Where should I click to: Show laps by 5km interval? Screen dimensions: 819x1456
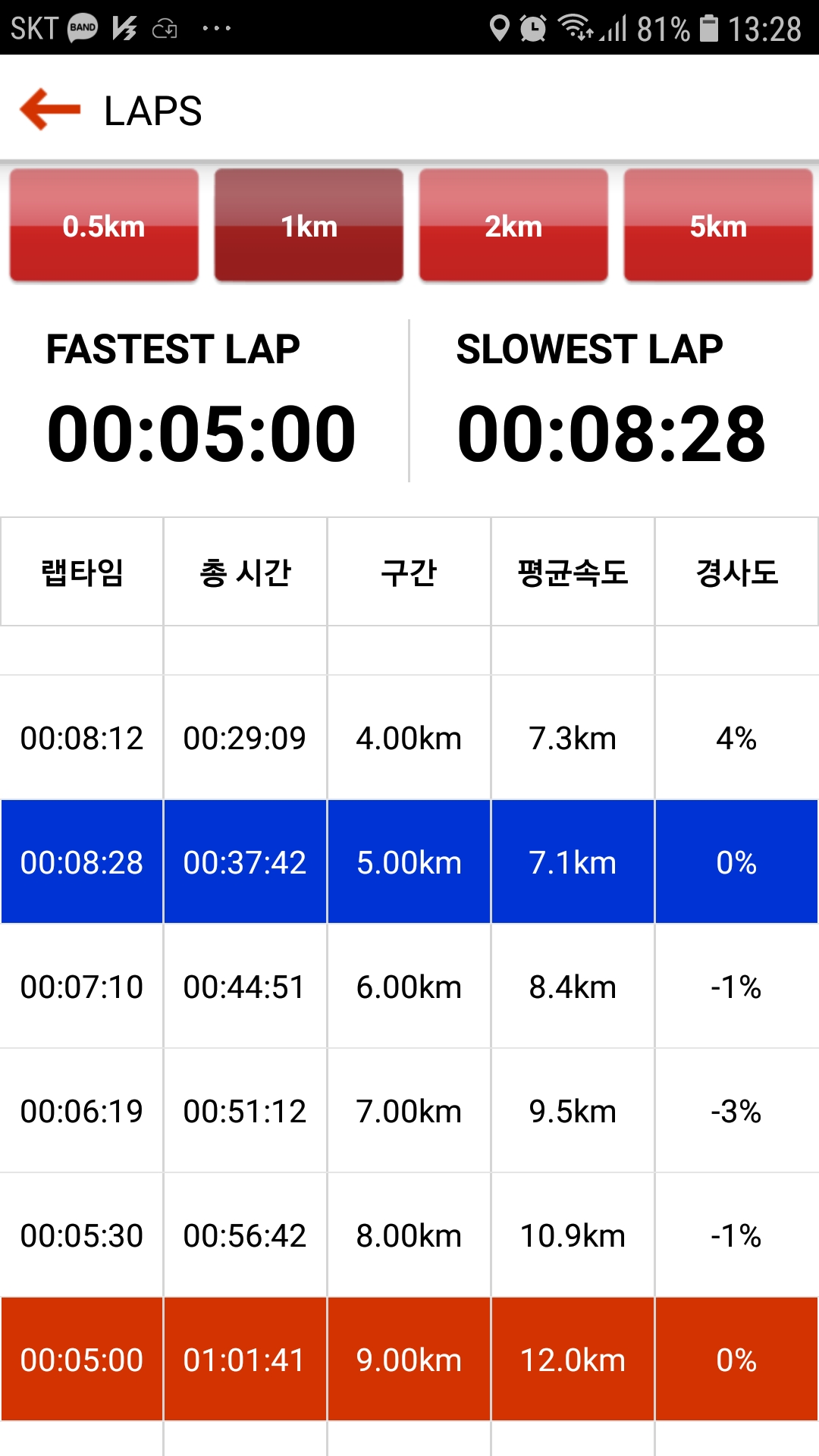(x=718, y=225)
